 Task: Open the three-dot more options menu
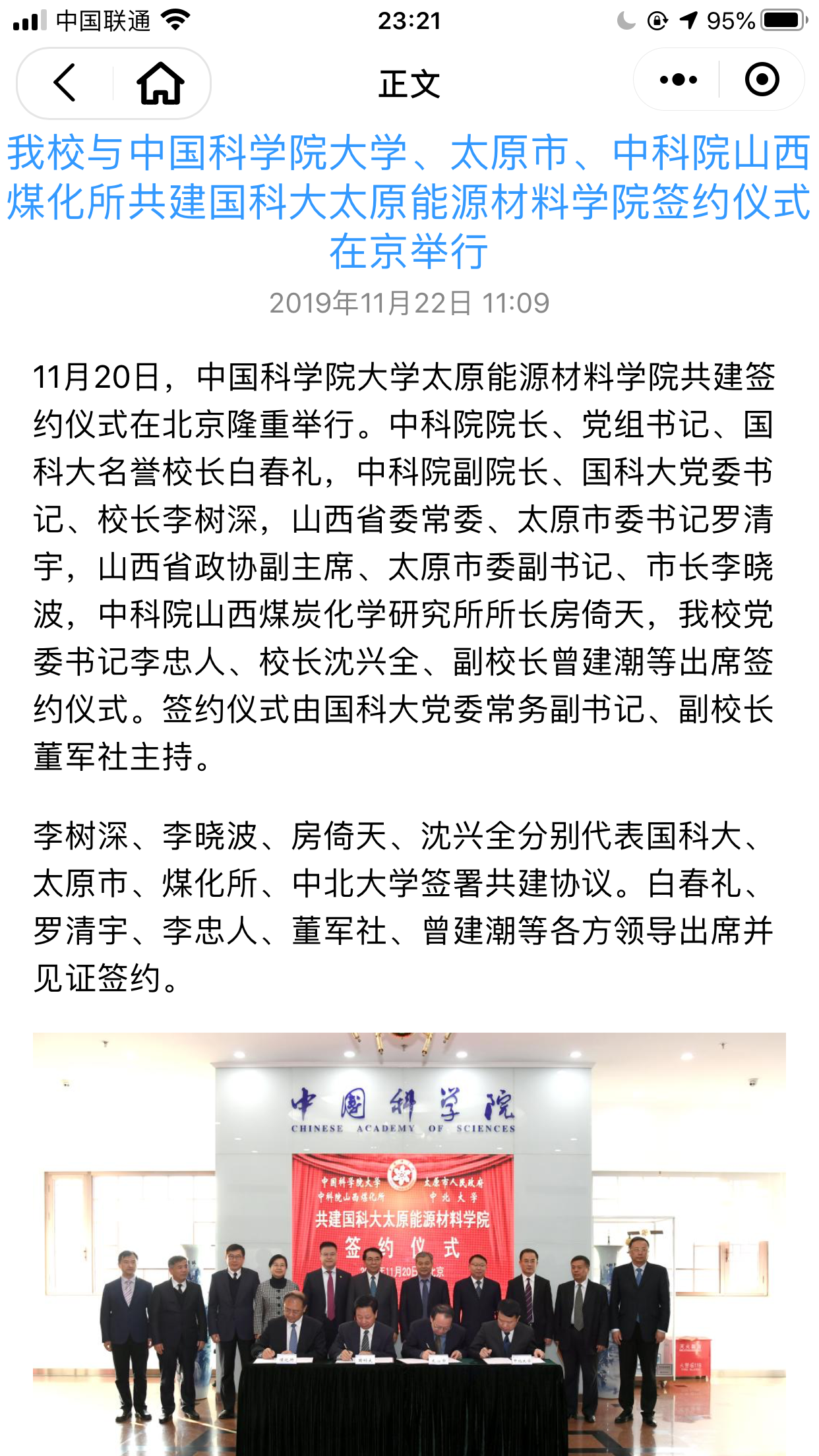[678, 80]
